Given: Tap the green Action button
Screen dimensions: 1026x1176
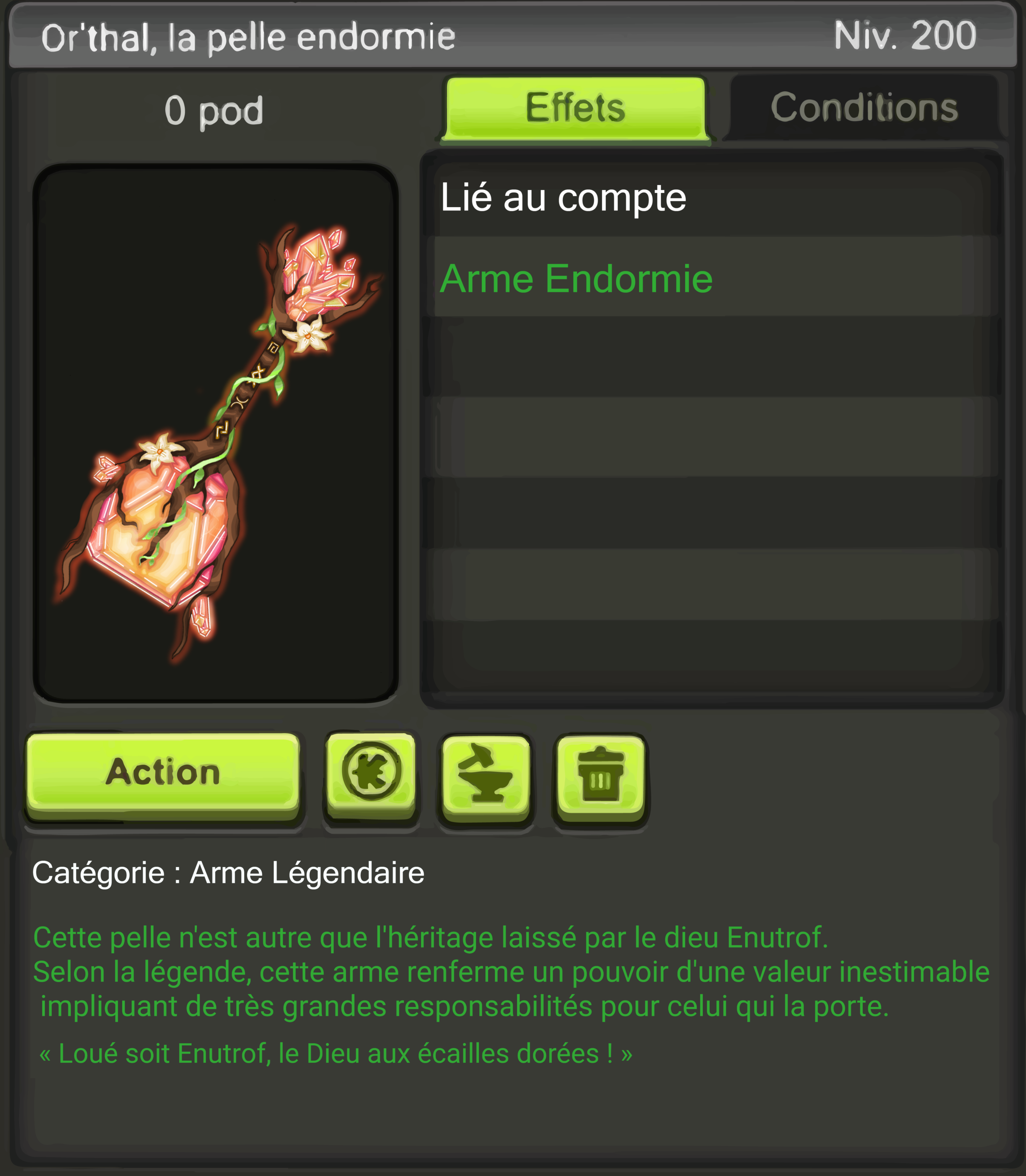Looking at the screenshot, I should (x=163, y=772).
